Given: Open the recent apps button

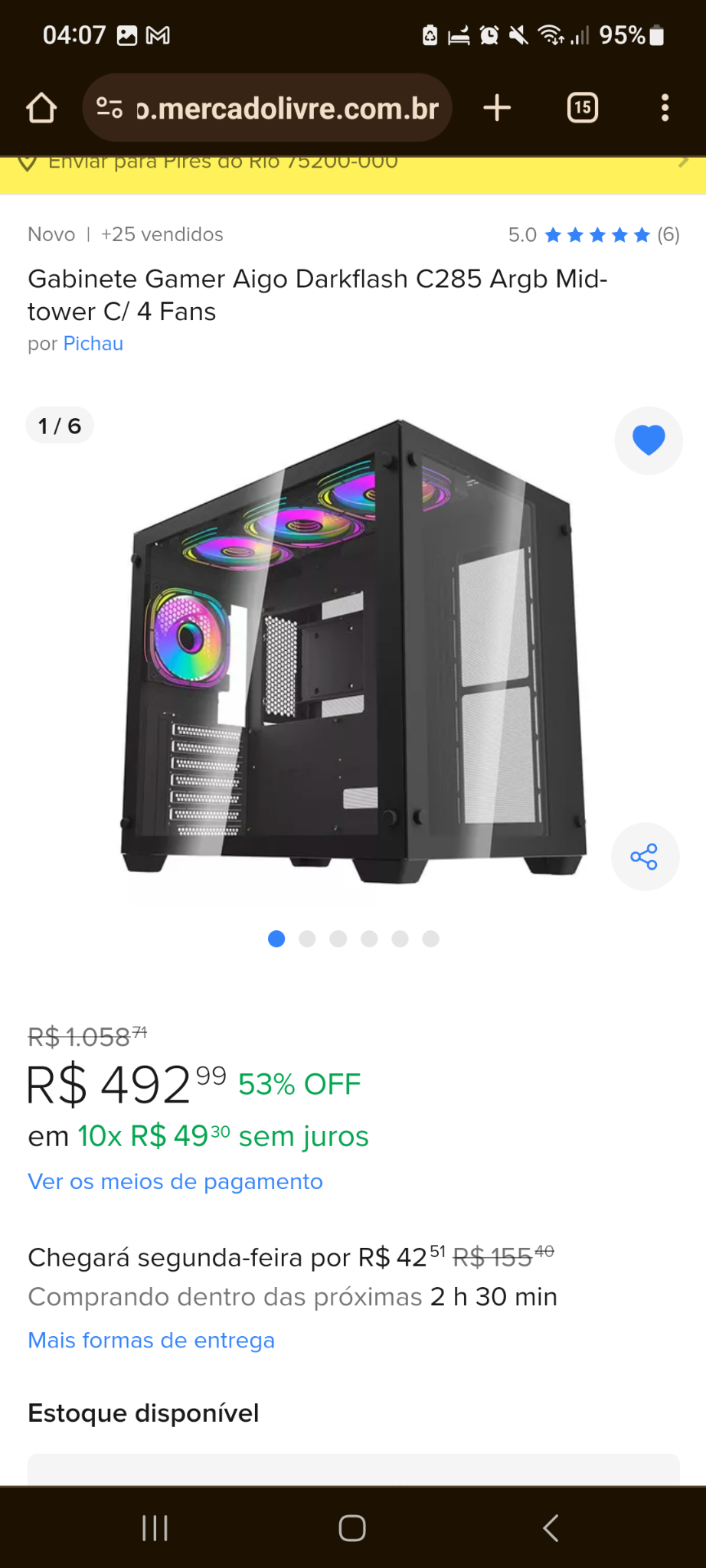Looking at the screenshot, I should 155,1527.
